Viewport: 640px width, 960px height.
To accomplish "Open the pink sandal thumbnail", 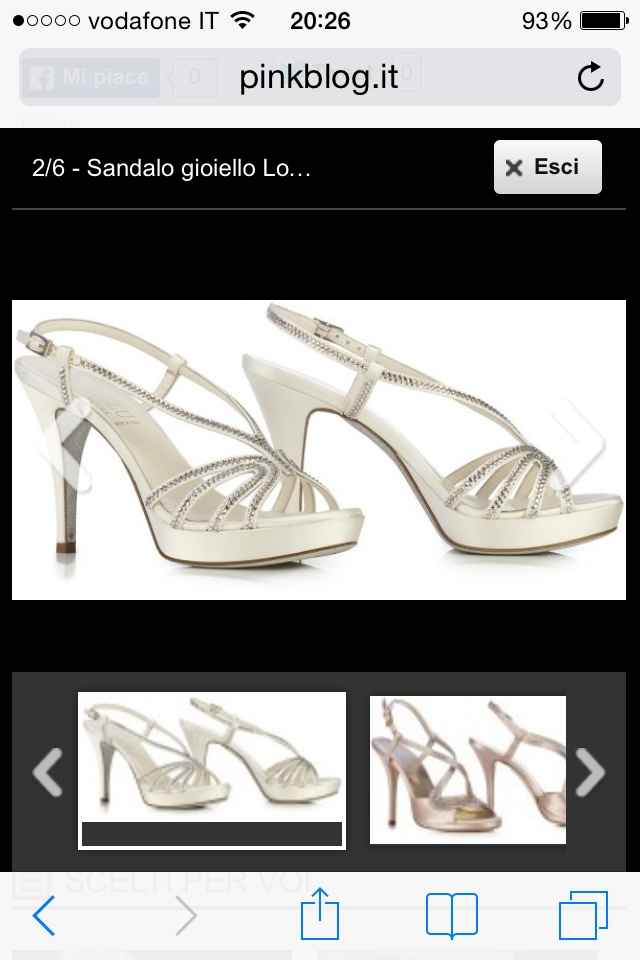I will [467, 770].
